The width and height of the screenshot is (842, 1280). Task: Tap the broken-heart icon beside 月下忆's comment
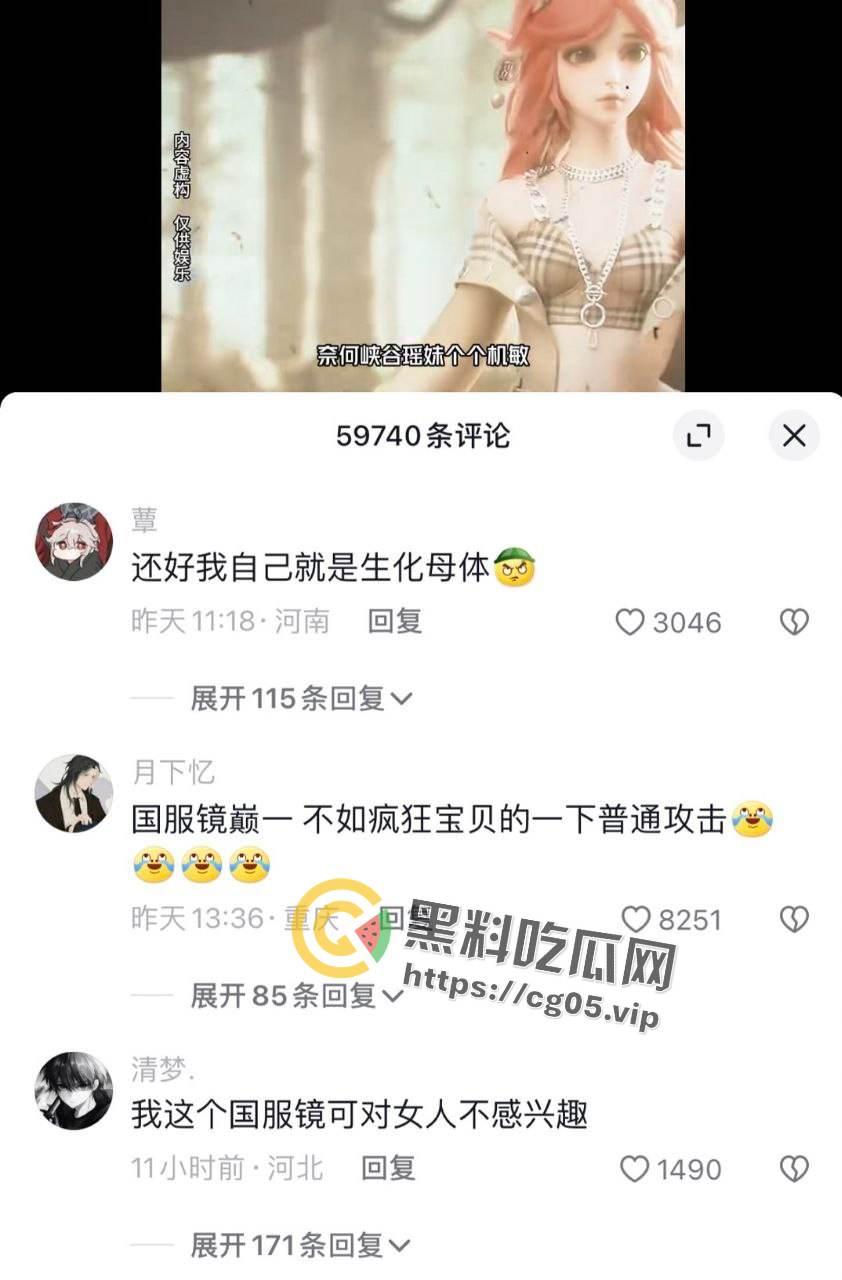pos(795,921)
